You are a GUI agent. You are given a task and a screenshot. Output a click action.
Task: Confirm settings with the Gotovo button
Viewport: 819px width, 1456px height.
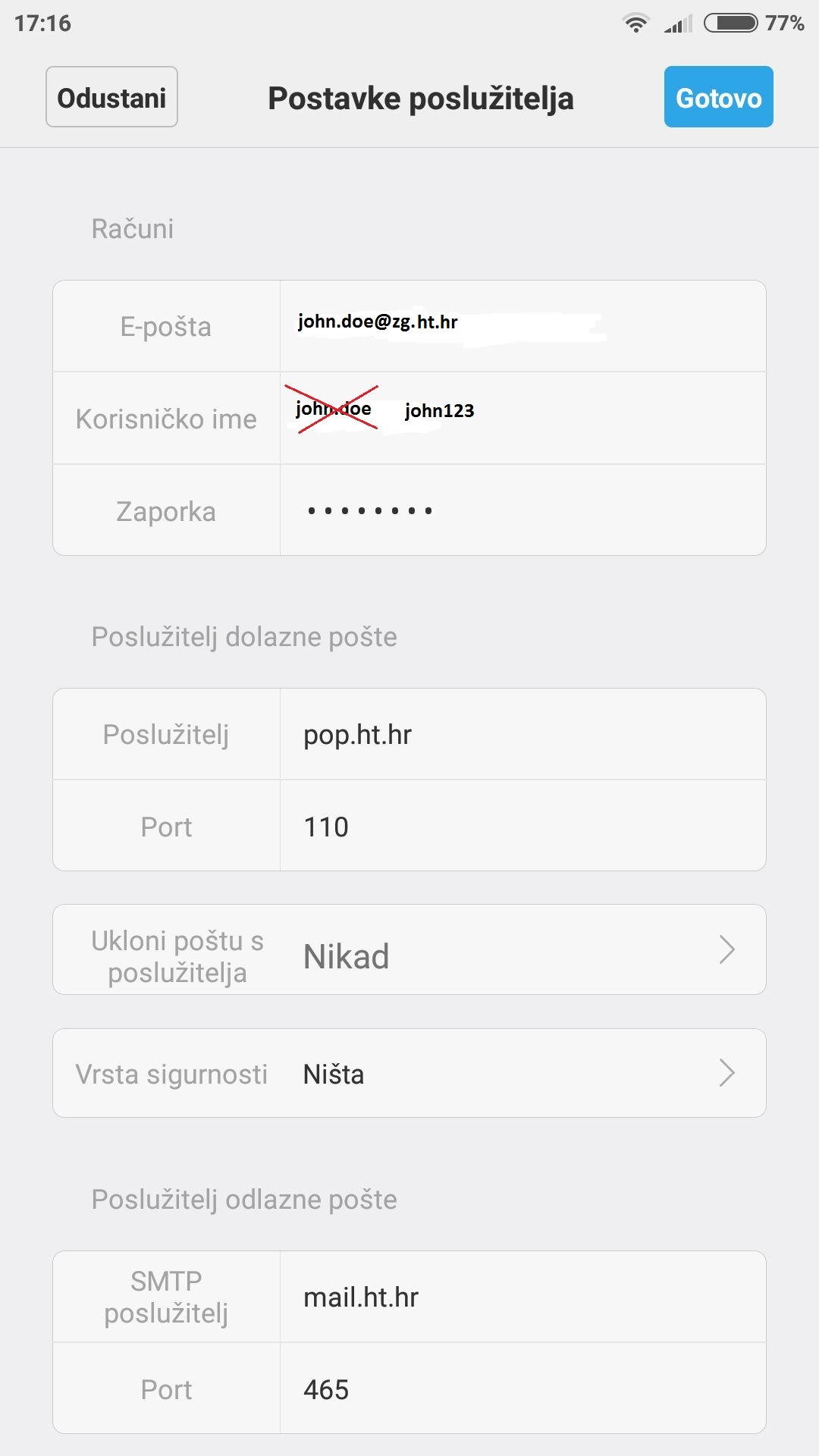pos(718,97)
